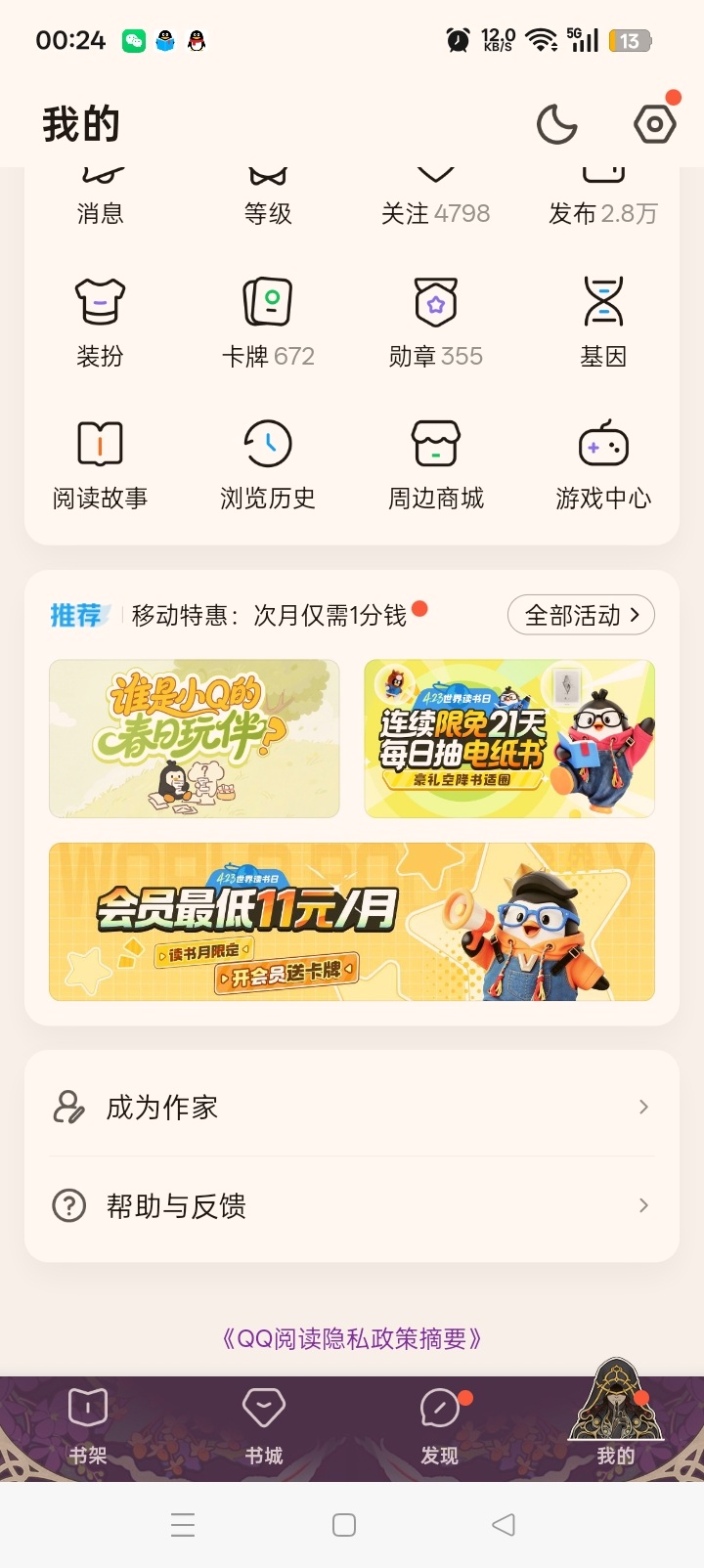Open 成为作家 row
This screenshot has width=704, height=1568.
tap(352, 1107)
